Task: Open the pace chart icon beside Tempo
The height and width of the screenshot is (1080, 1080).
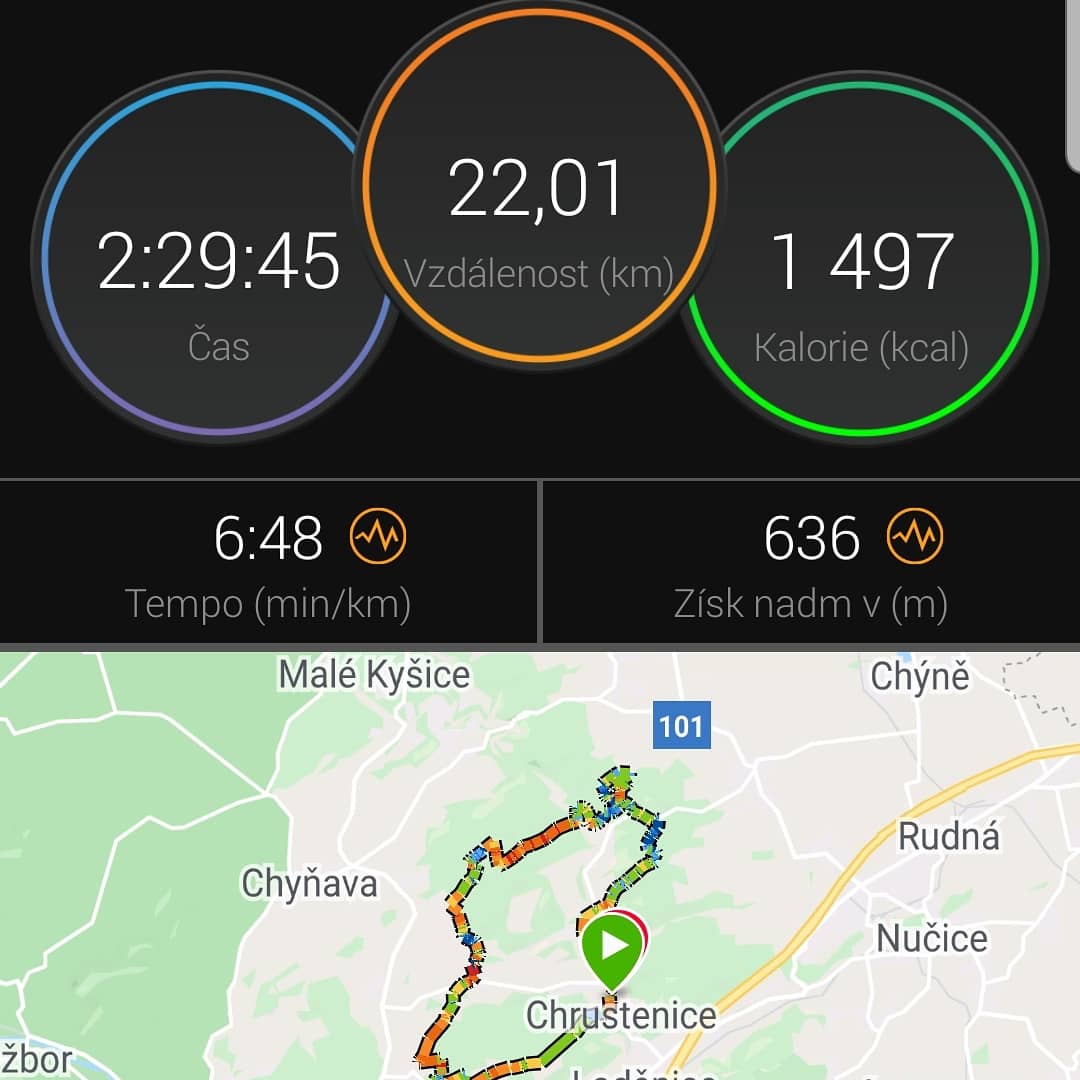Action: [378, 537]
